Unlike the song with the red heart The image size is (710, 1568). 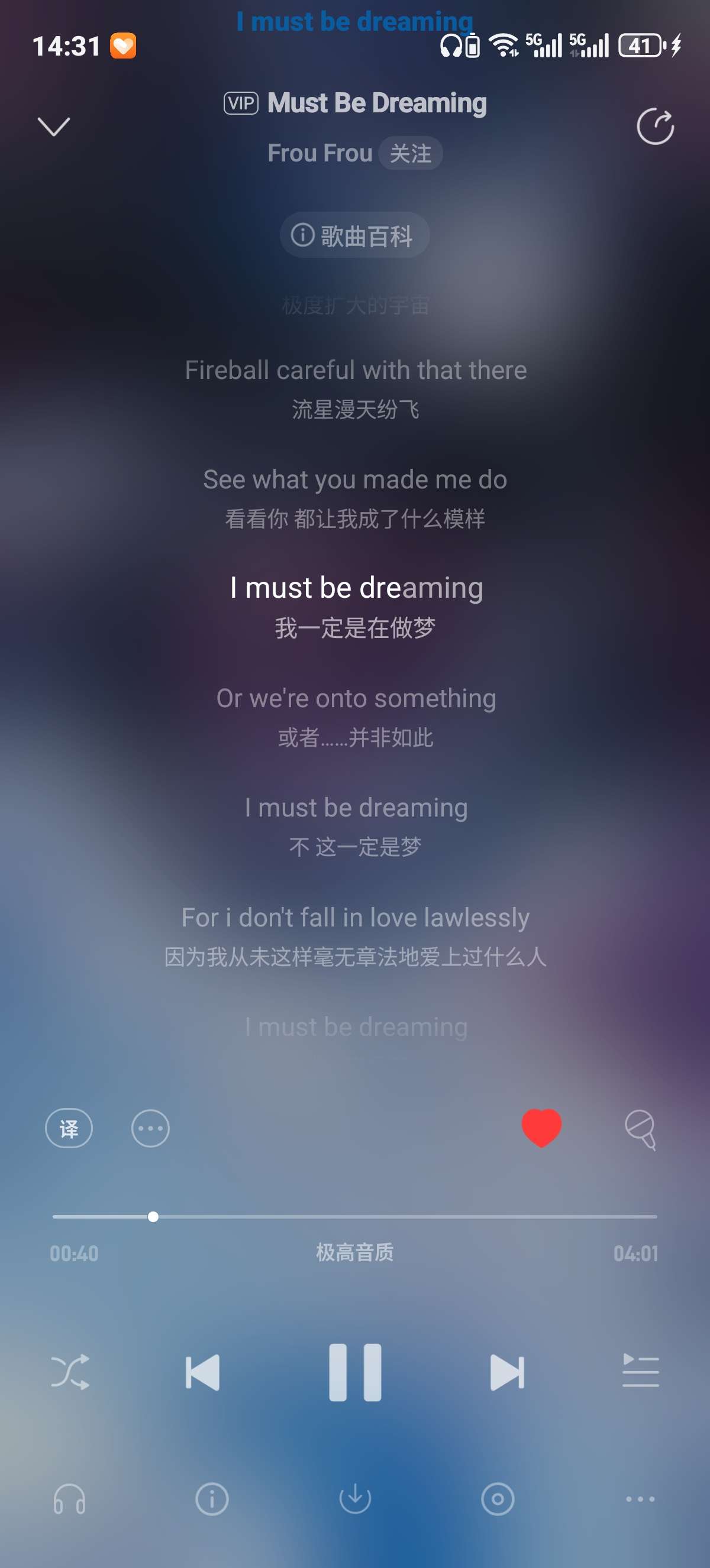pyautogui.click(x=541, y=1128)
